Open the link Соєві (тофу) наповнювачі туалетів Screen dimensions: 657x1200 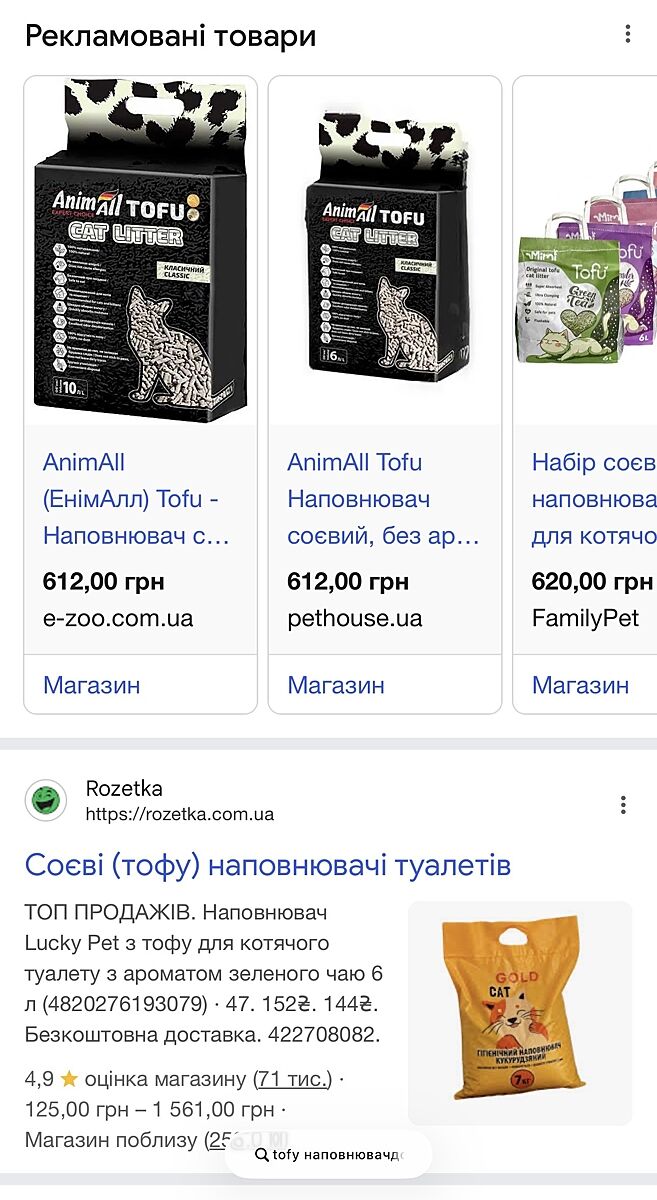coord(268,865)
